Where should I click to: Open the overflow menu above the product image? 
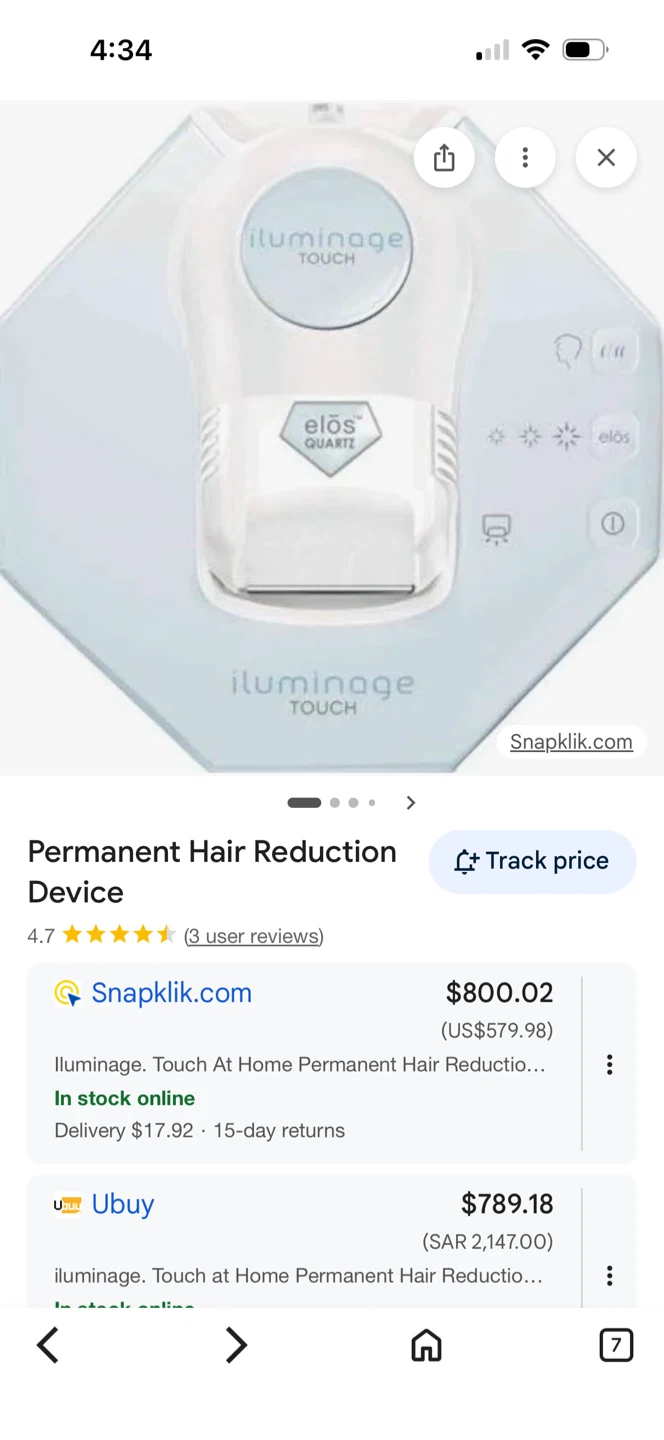pos(525,158)
